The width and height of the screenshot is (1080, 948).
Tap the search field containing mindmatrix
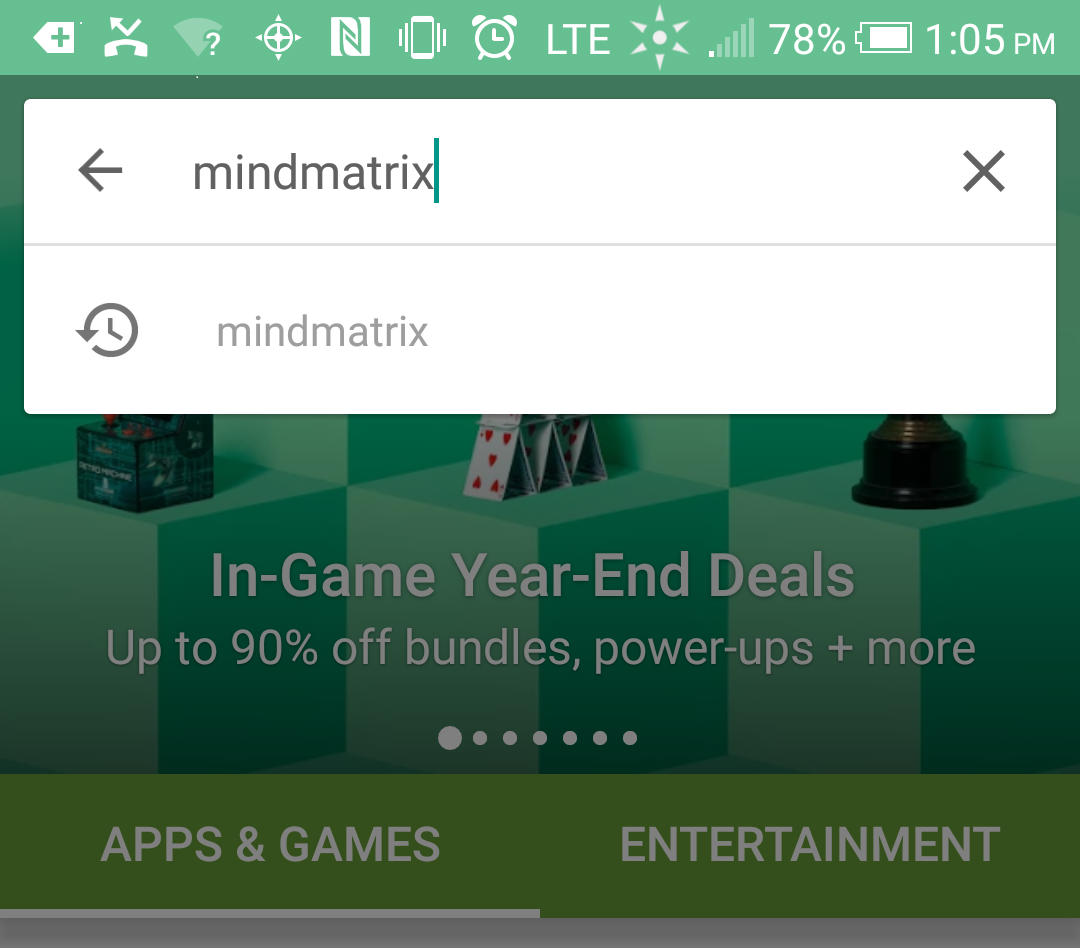coord(540,173)
